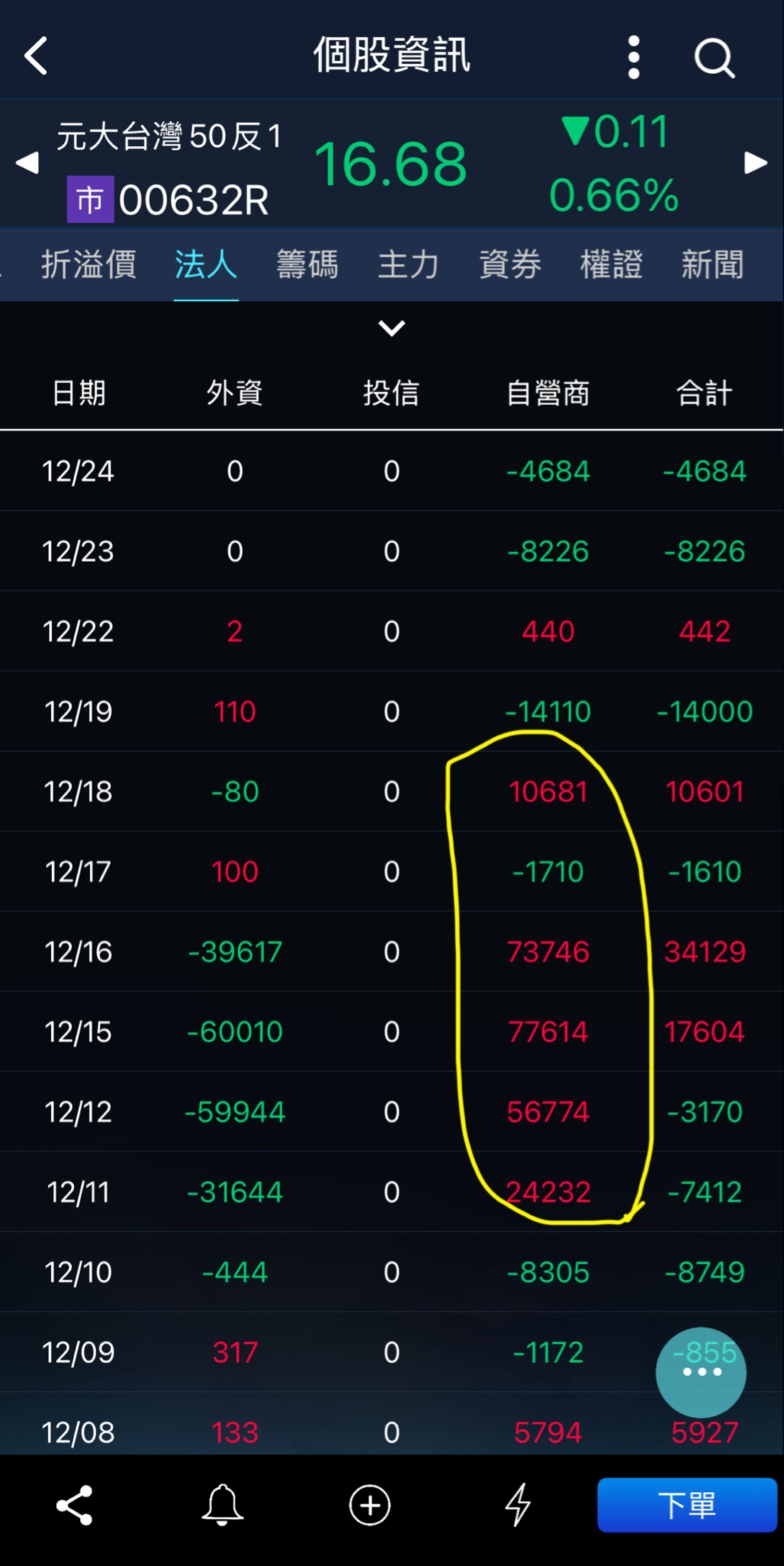Open the three-dot overflow menu

pos(633,57)
